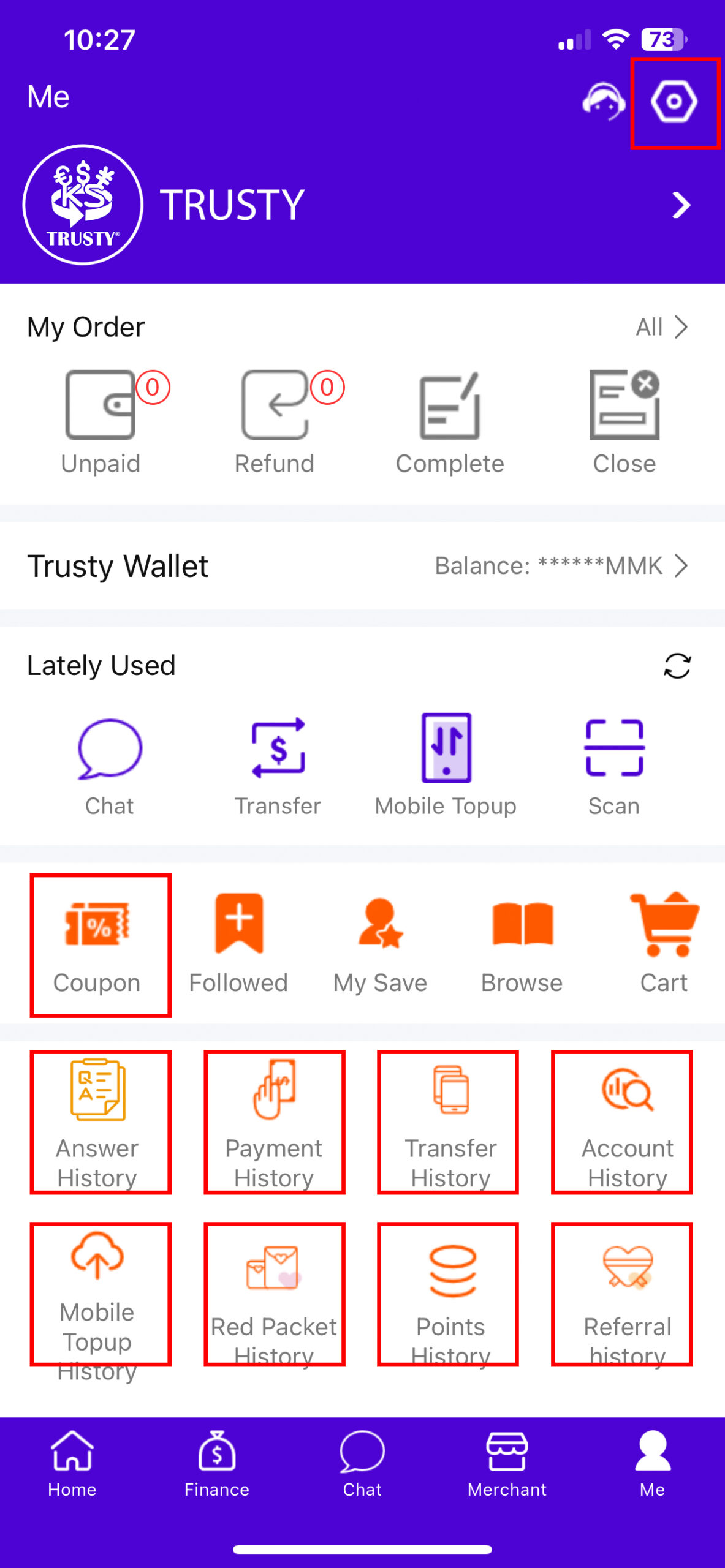The height and width of the screenshot is (1568, 725).
Task: Open Payment History
Action: coord(274,1122)
